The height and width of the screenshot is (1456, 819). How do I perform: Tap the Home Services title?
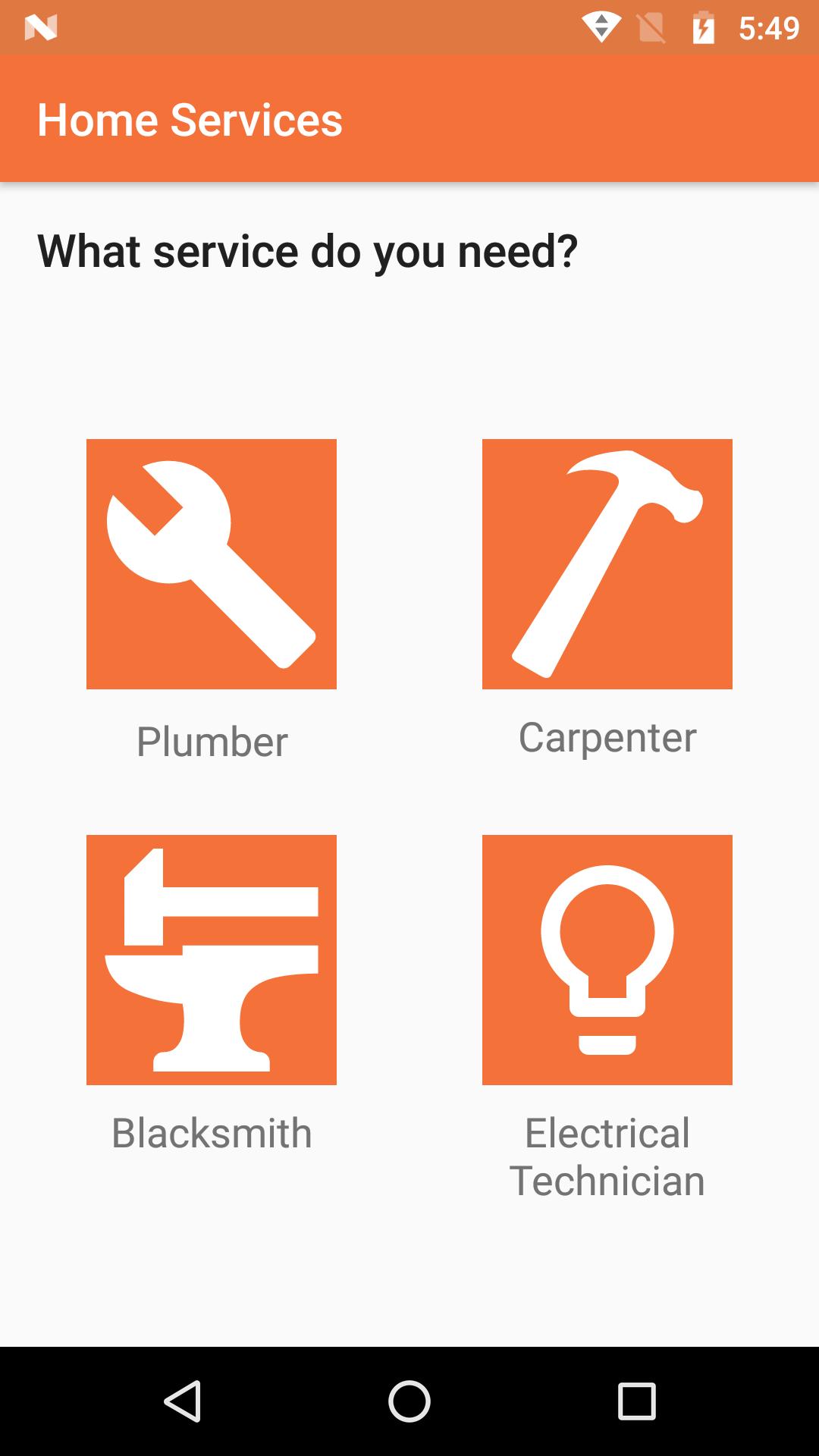tap(191, 119)
